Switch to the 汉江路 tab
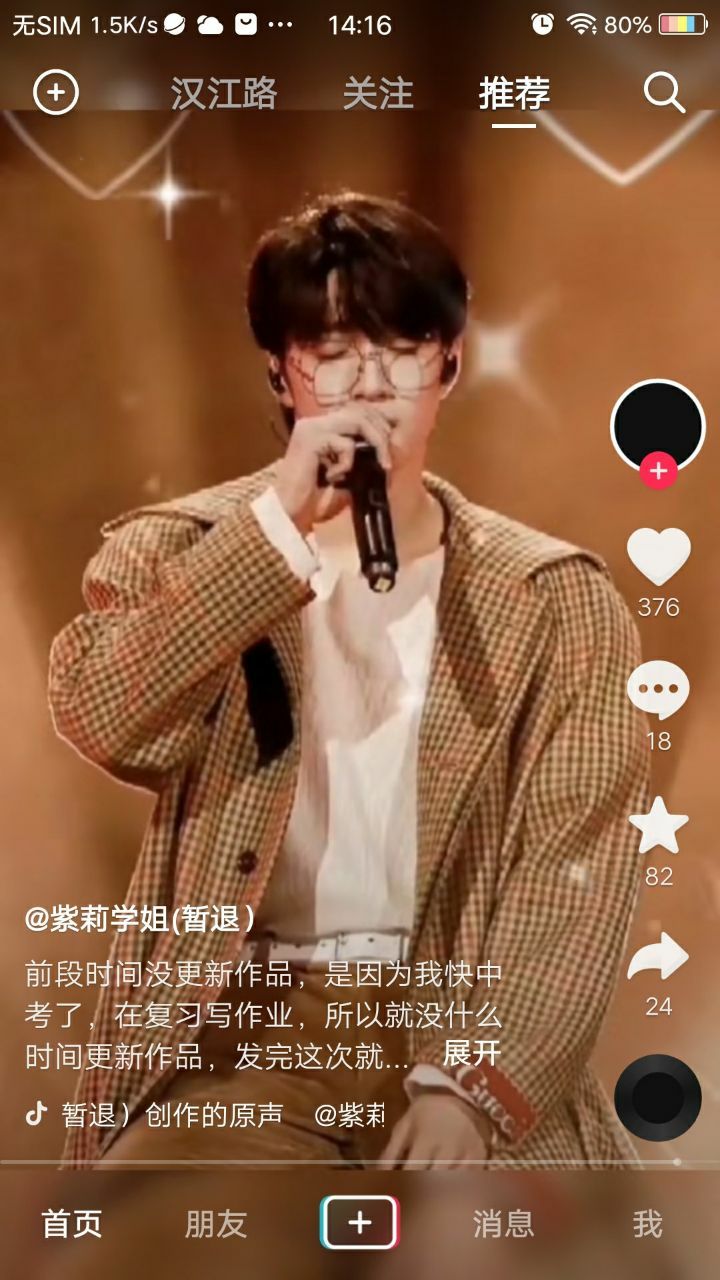The width and height of the screenshot is (720, 1280). pos(223,93)
